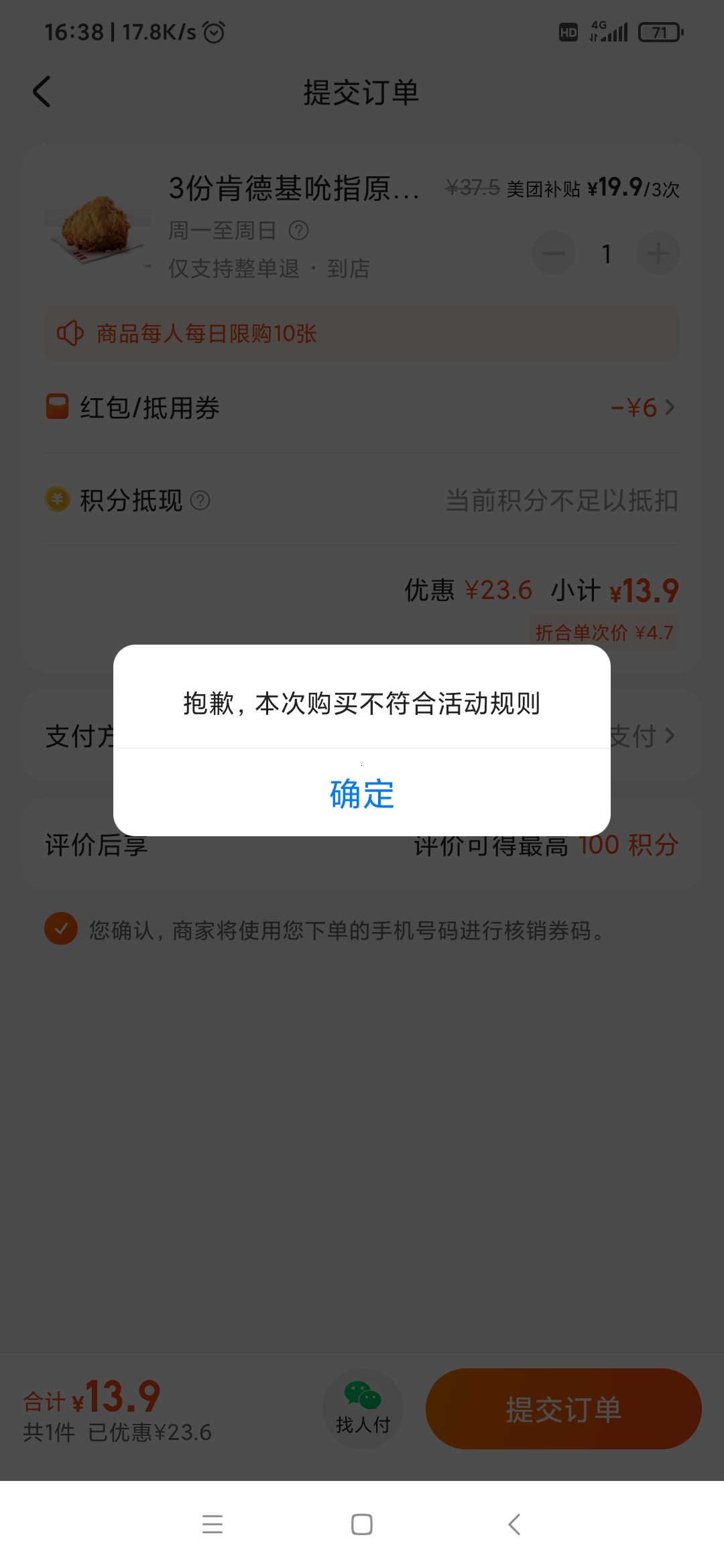Decrease item quantity with minus button
The image size is (724, 1568).
[554, 253]
